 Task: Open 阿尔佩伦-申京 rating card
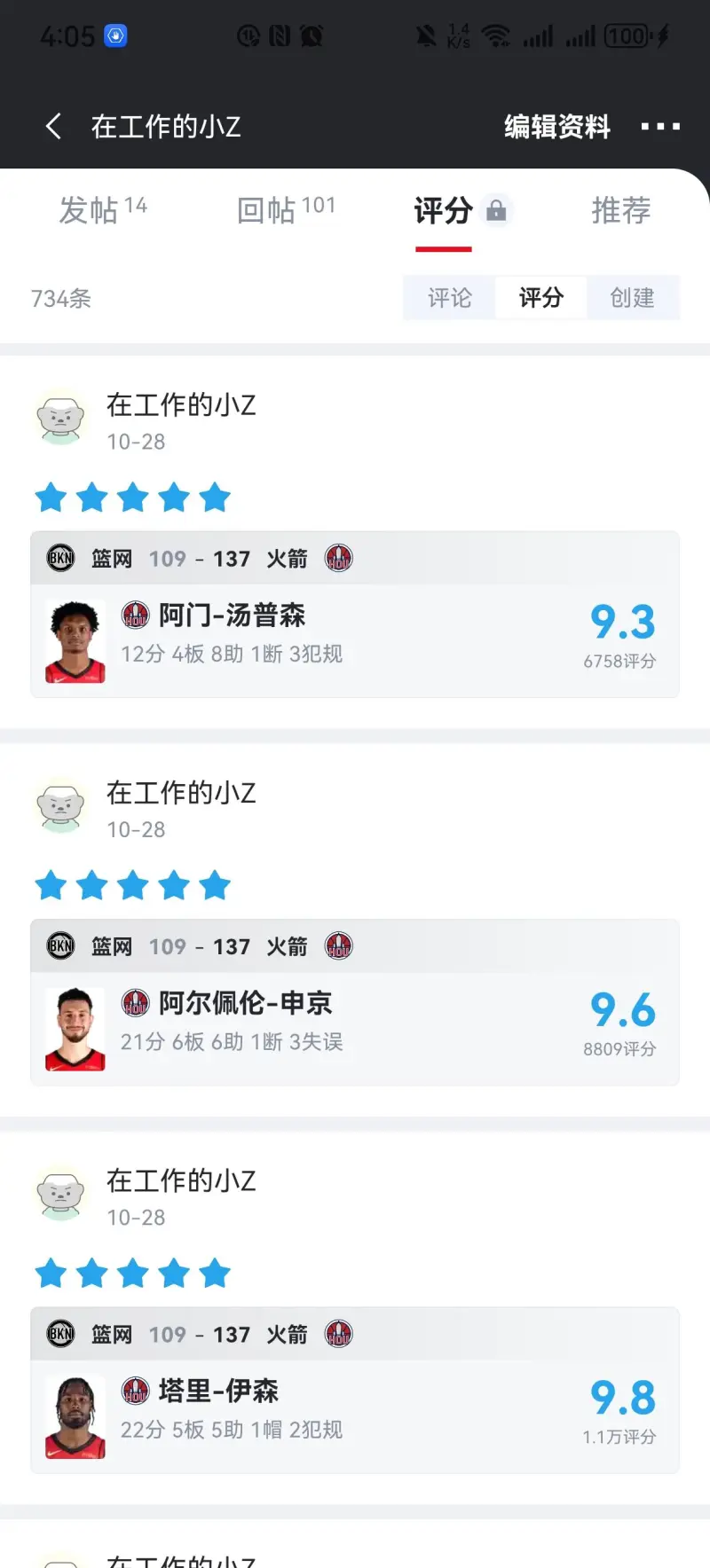click(x=355, y=1028)
